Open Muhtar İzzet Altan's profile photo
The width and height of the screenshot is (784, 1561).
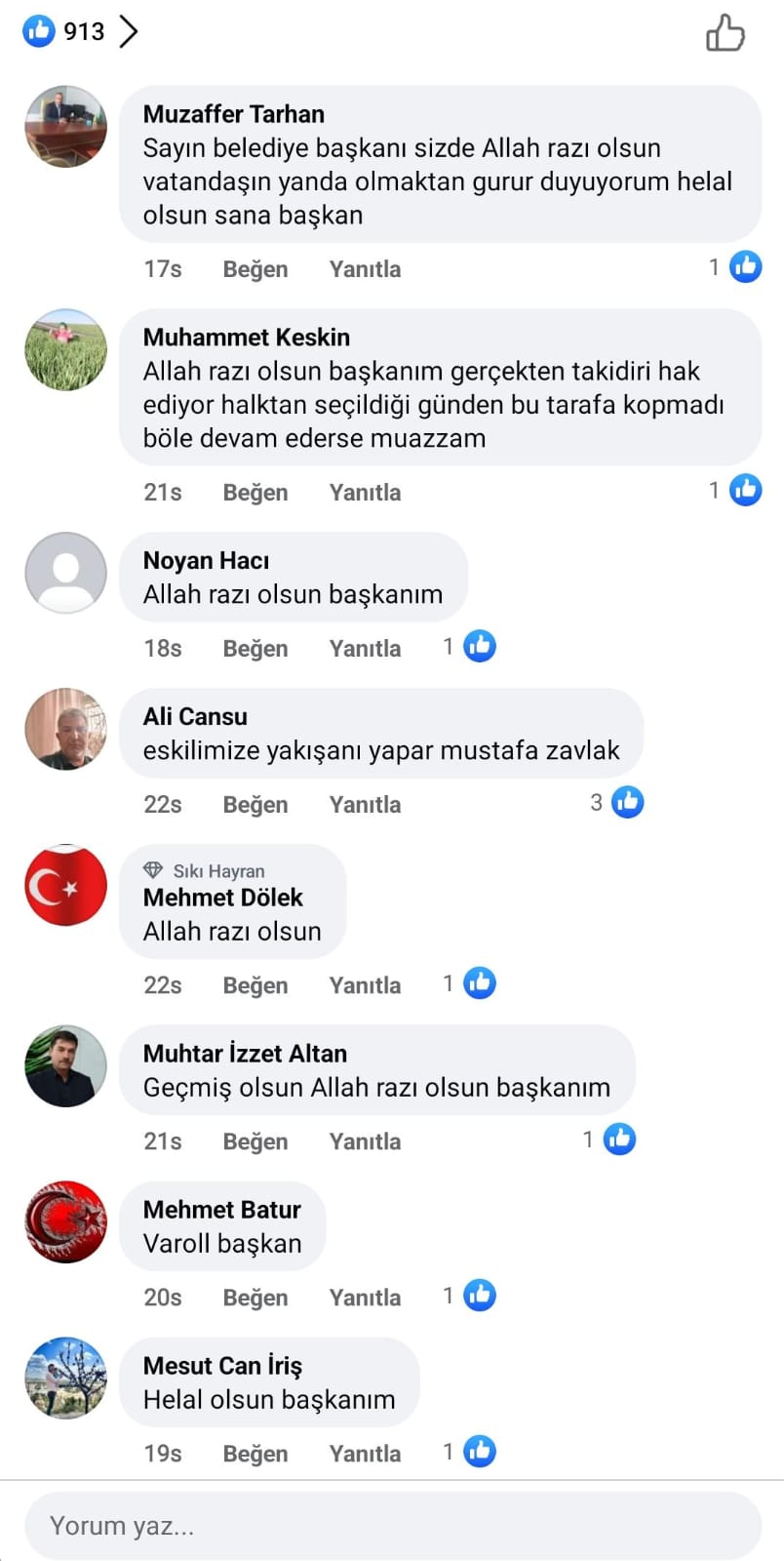65,1066
